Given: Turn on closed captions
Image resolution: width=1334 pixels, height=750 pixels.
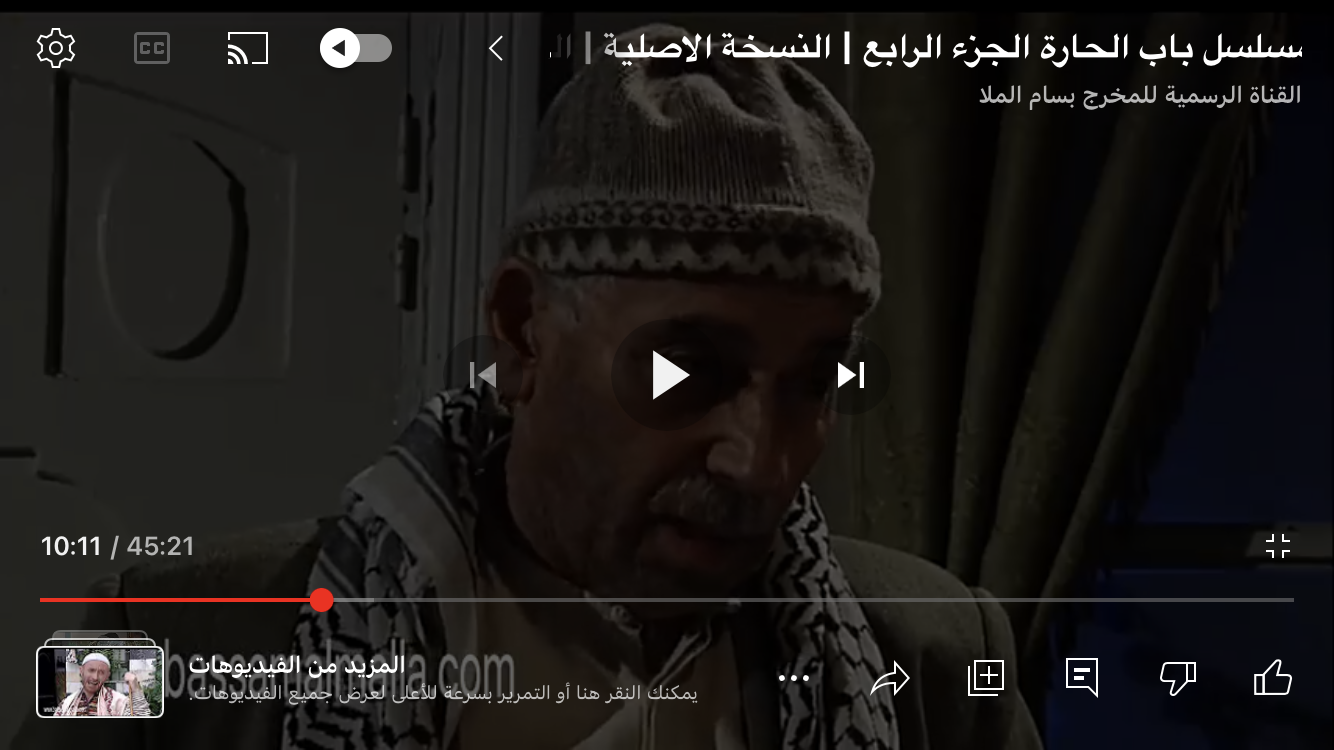Looking at the screenshot, I should 152,48.
